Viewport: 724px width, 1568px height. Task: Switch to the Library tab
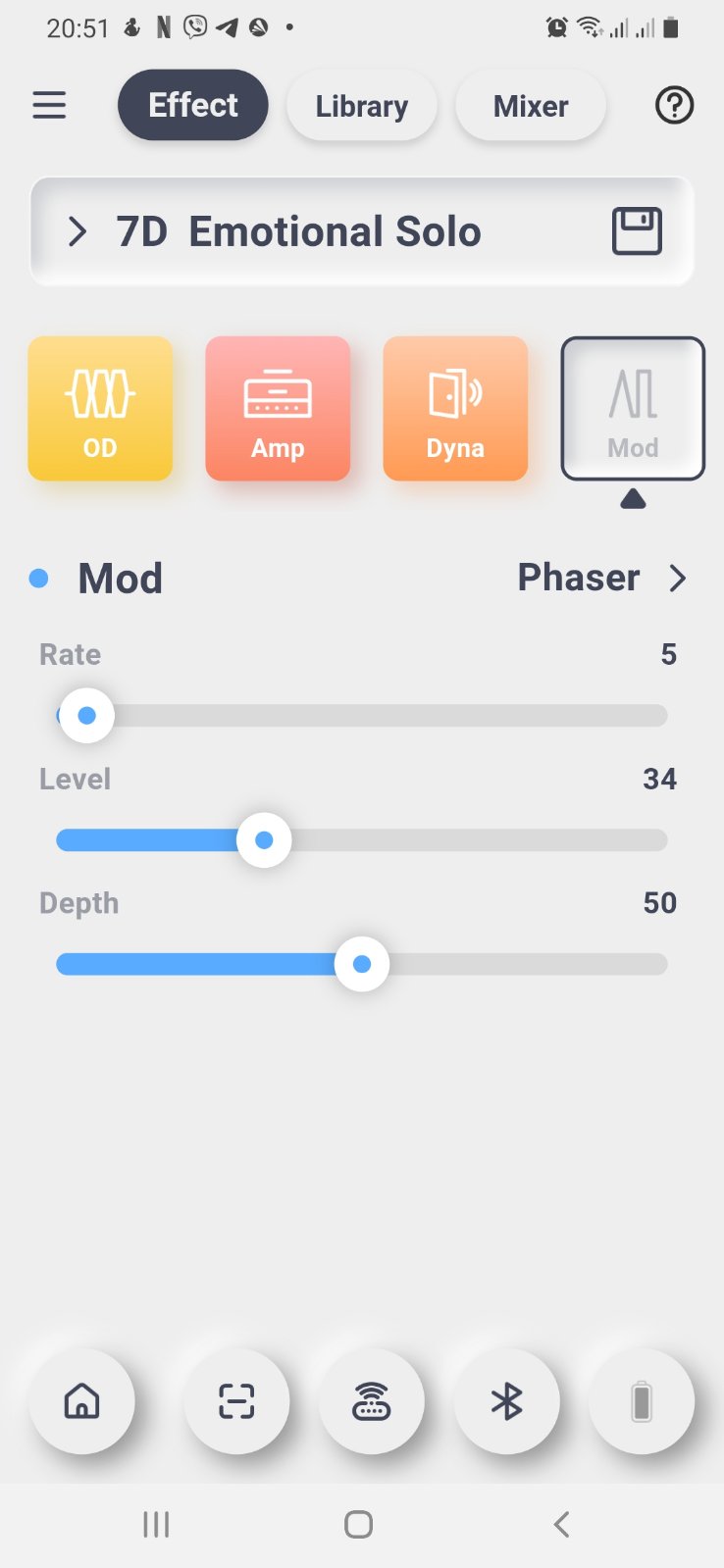361,106
